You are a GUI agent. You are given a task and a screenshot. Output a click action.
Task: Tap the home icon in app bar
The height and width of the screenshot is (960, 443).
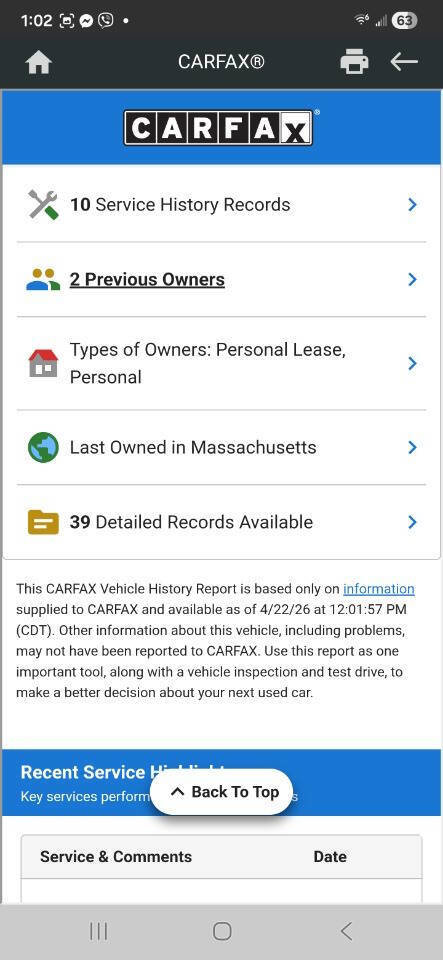[39, 62]
